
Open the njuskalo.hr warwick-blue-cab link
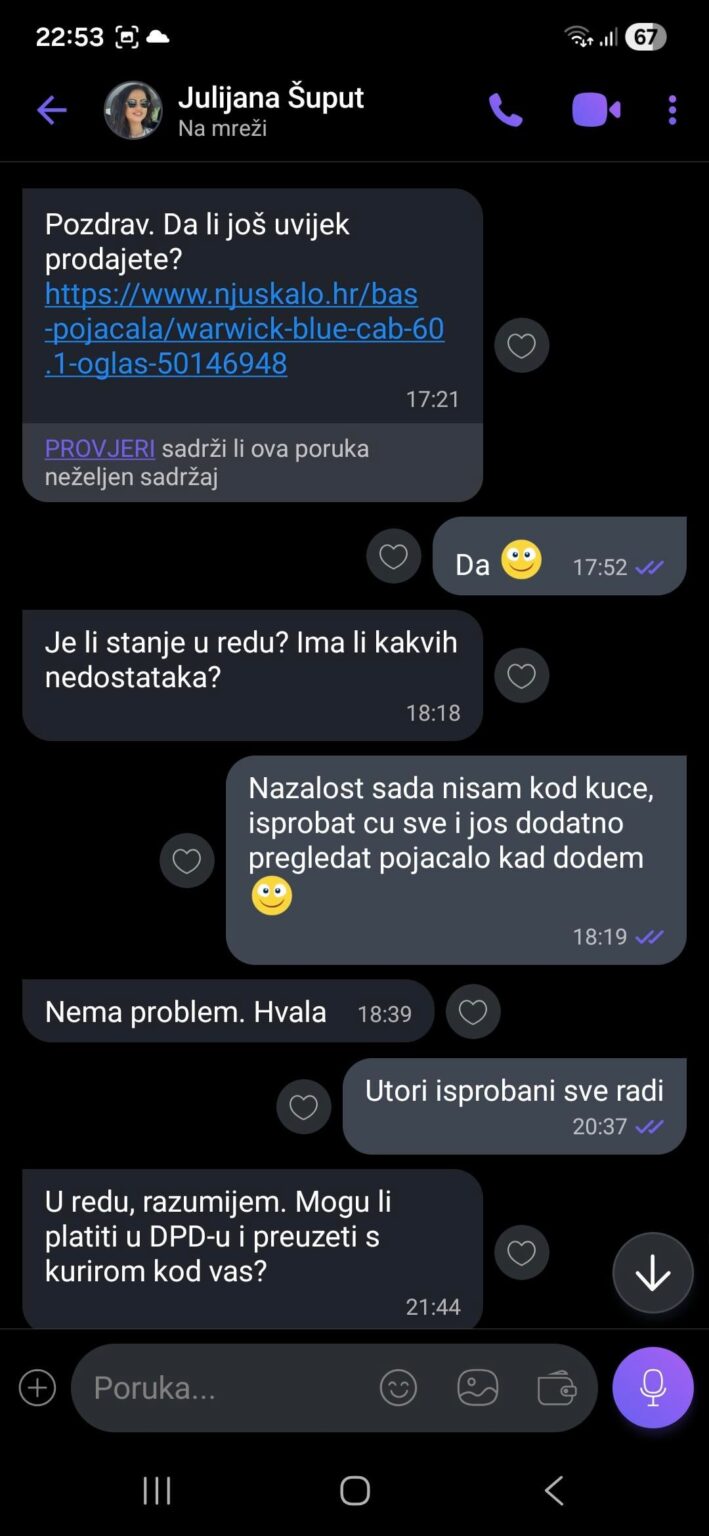click(244, 328)
